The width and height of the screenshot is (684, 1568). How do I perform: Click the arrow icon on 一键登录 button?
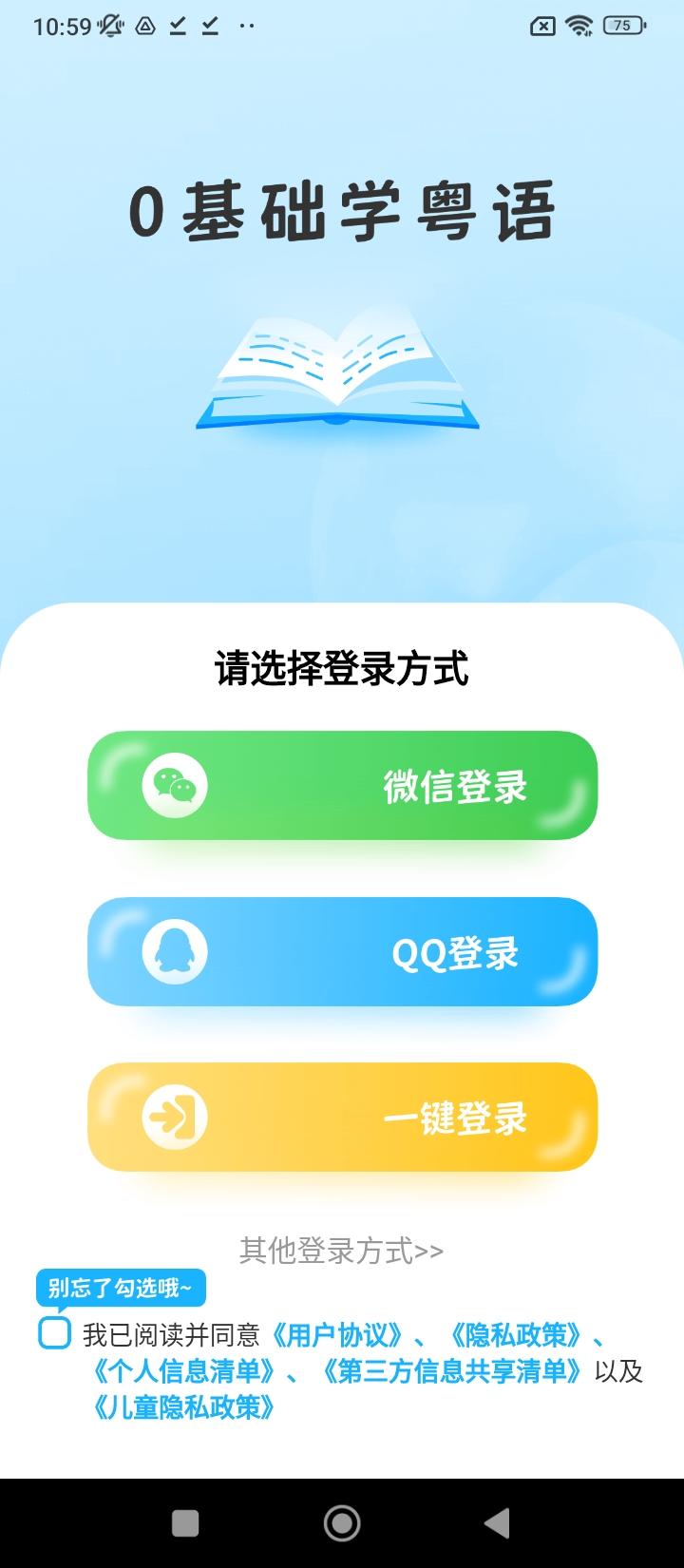[x=174, y=1118]
